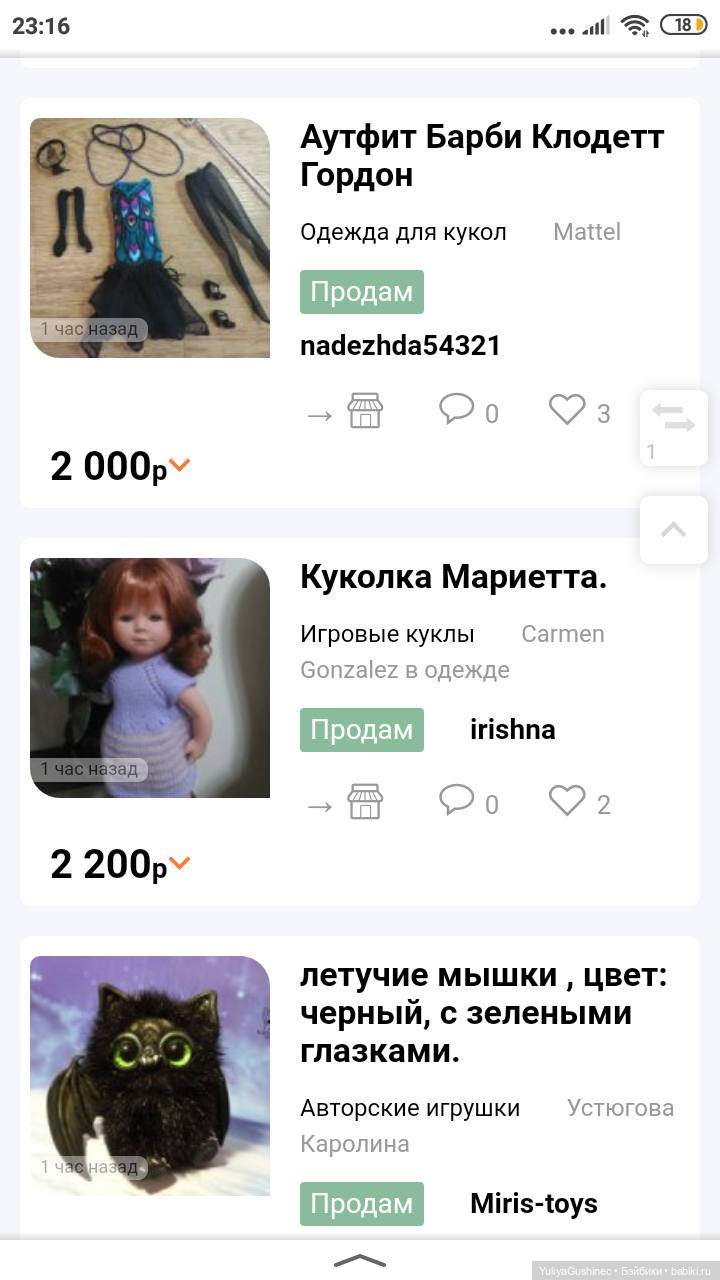Expand price details for 2 200р listing
Screen dimensions: 720x1280
[180, 863]
